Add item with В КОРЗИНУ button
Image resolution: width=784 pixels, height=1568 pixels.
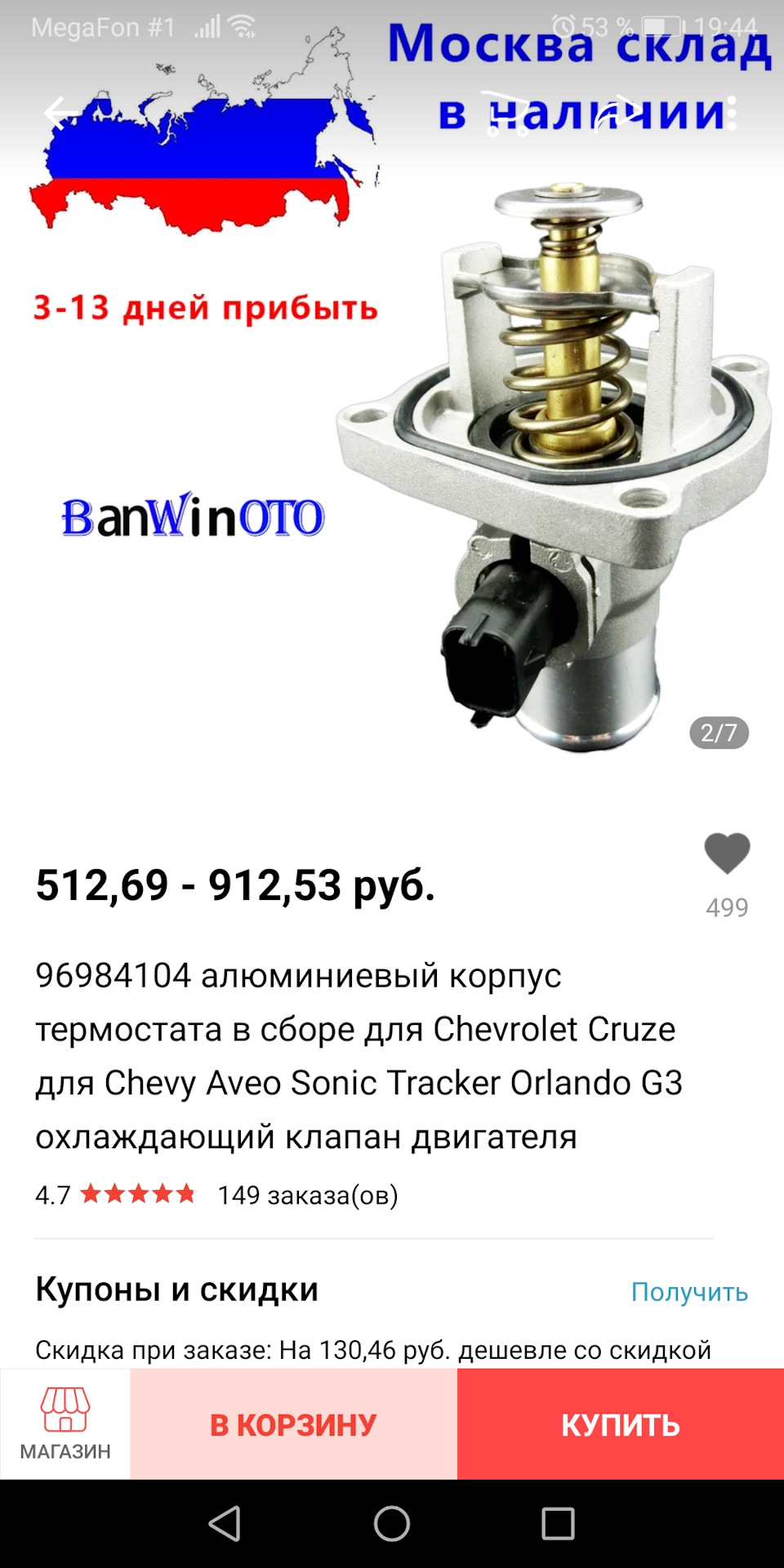click(294, 1423)
